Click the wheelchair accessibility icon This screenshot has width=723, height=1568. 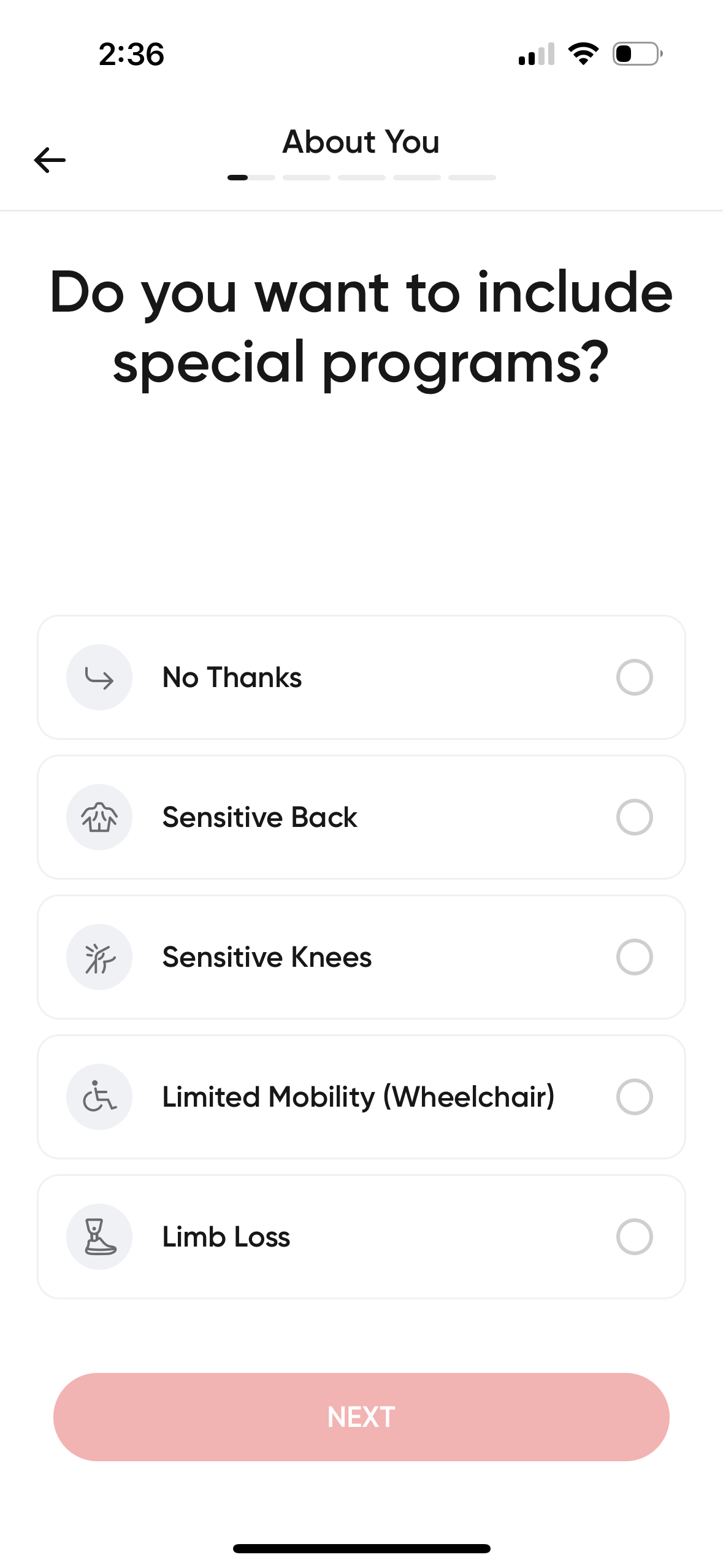click(99, 1097)
